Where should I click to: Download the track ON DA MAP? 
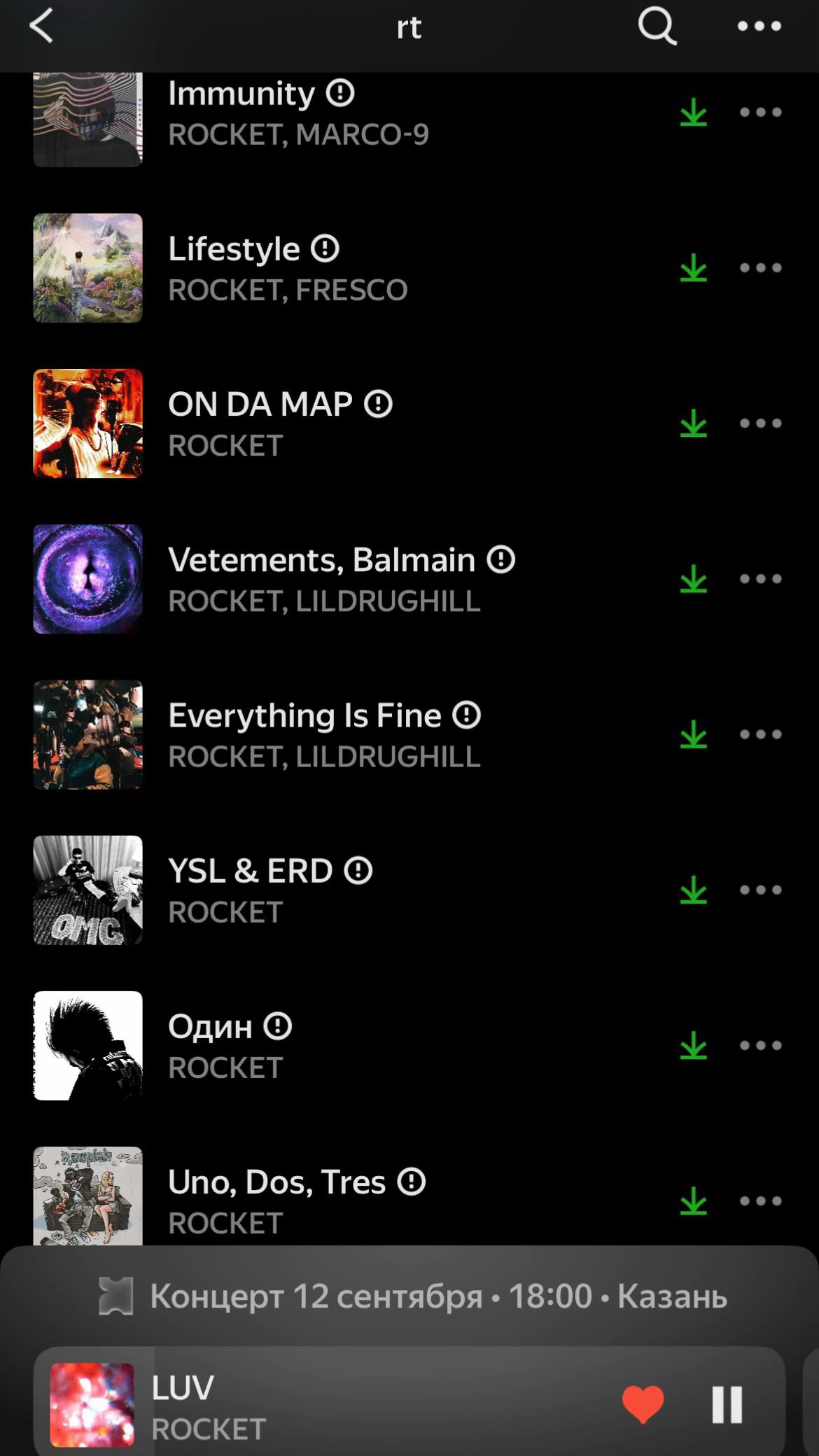694,423
